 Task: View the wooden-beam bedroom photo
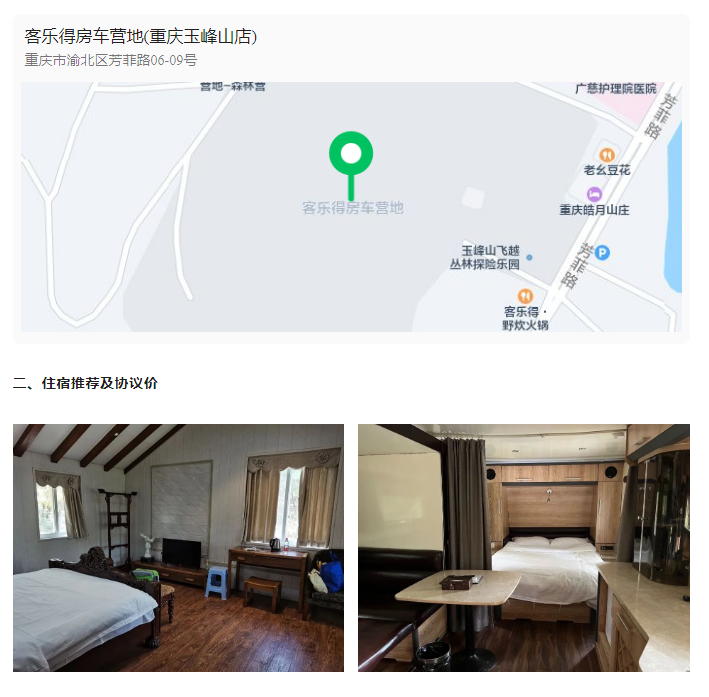pos(178,547)
